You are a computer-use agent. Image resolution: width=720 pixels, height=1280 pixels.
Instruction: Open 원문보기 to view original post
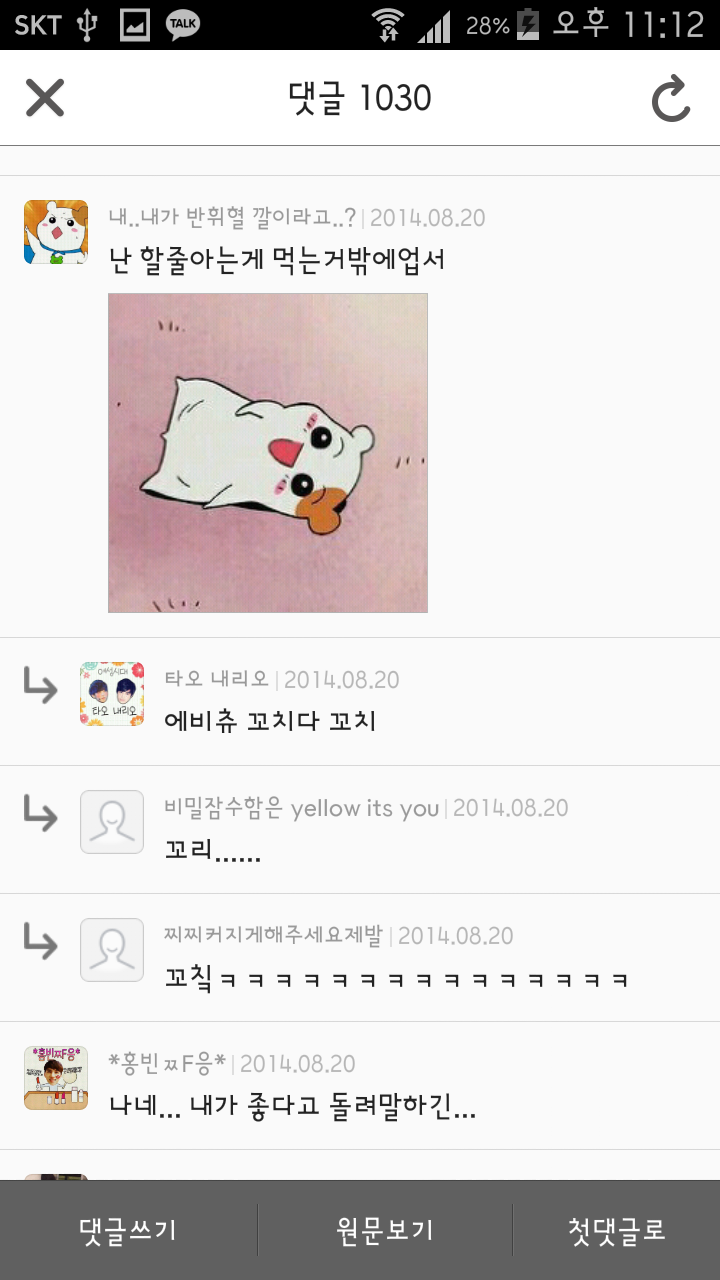pyautogui.click(x=385, y=1230)
